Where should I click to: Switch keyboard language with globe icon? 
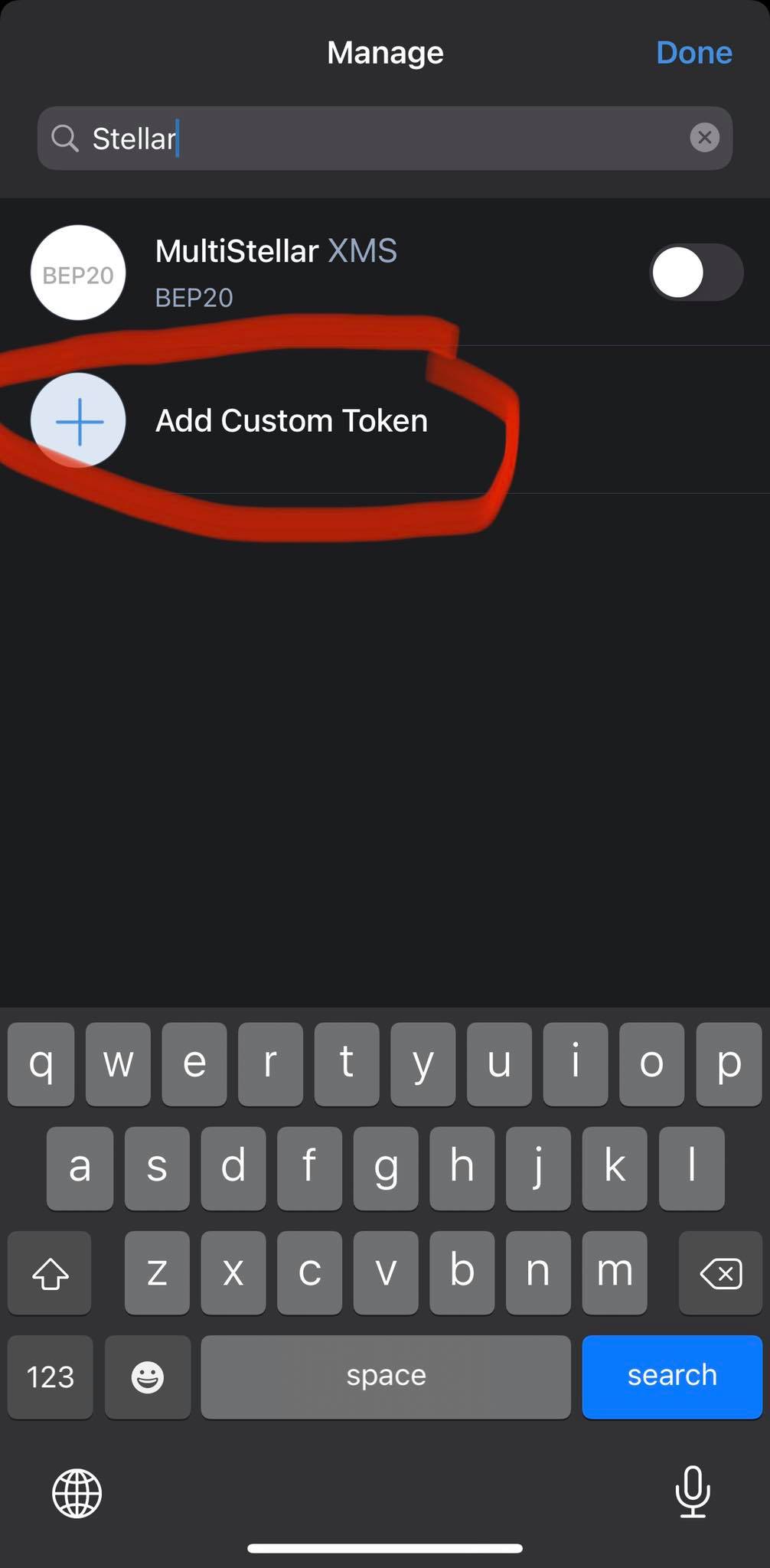tap(77, 1493)
